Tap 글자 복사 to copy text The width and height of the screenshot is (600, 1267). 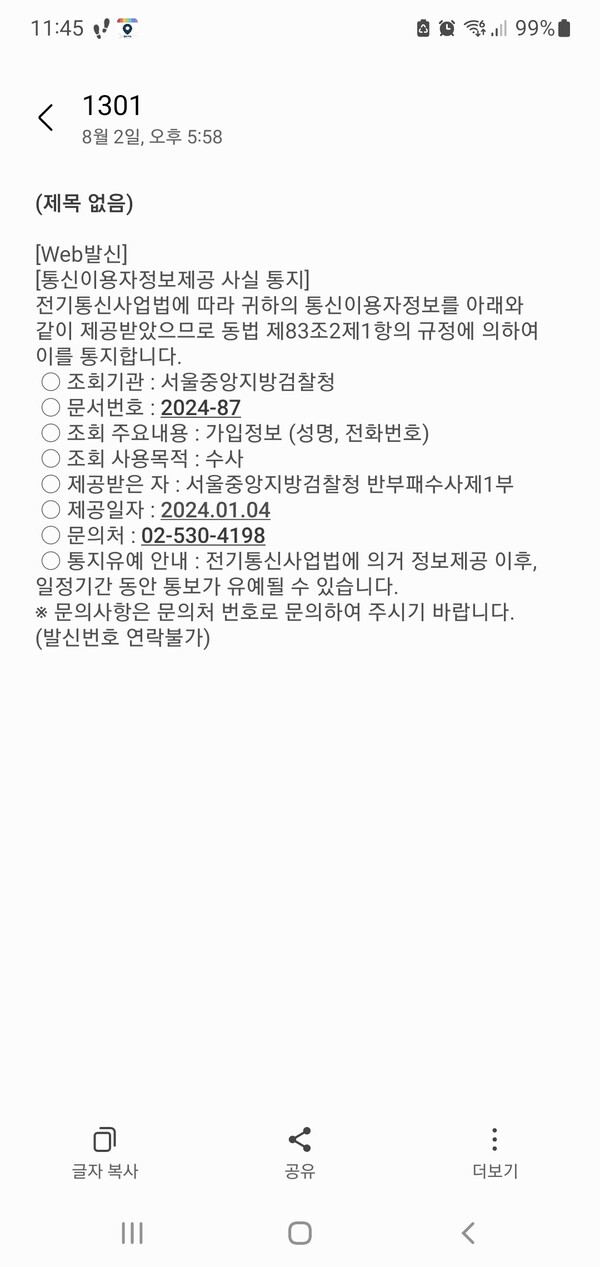pos(105,1152)
